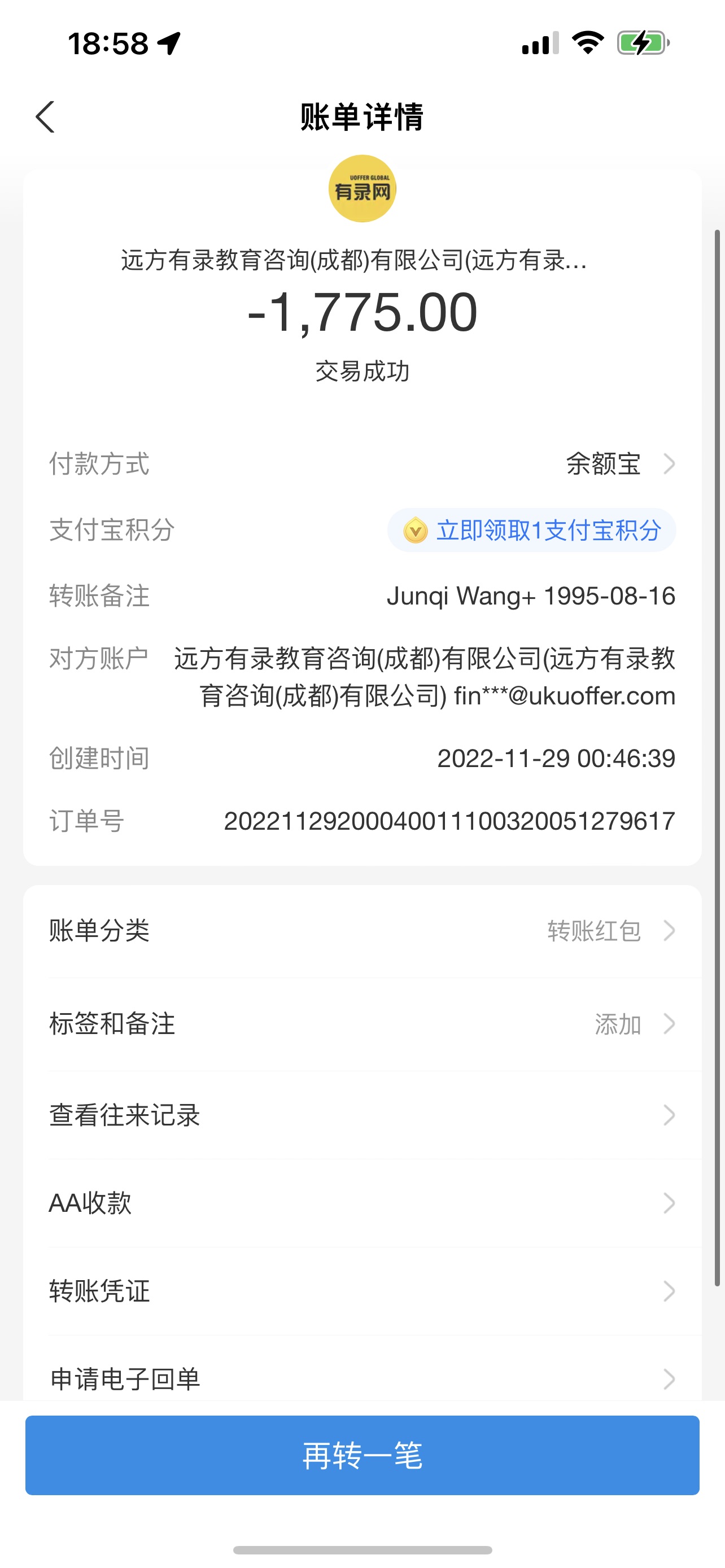The image size is (725, 1568).
Task: Select the AA收款 option
Action: coord(361,1203)
